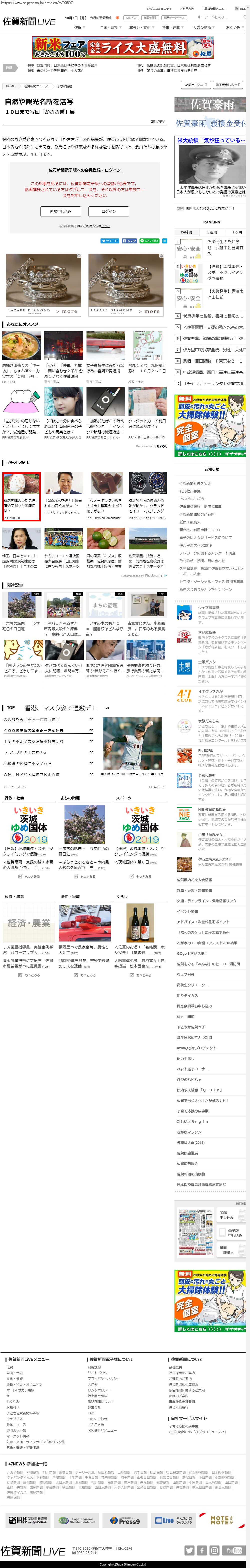Tap もっとみる under スポーツ
Screen dimensions: 250x1568
point(140,876)
